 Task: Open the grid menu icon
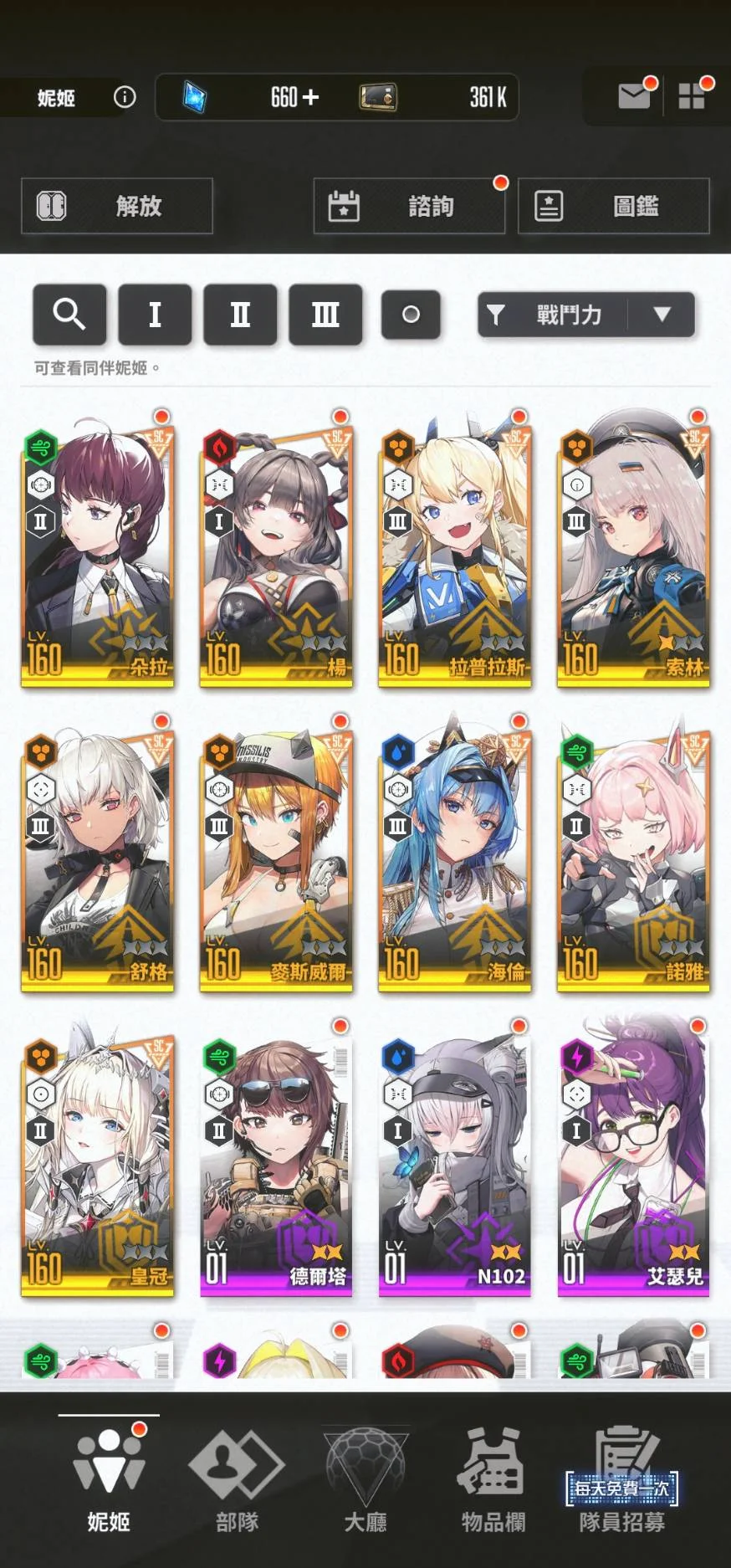coord(691,96)
